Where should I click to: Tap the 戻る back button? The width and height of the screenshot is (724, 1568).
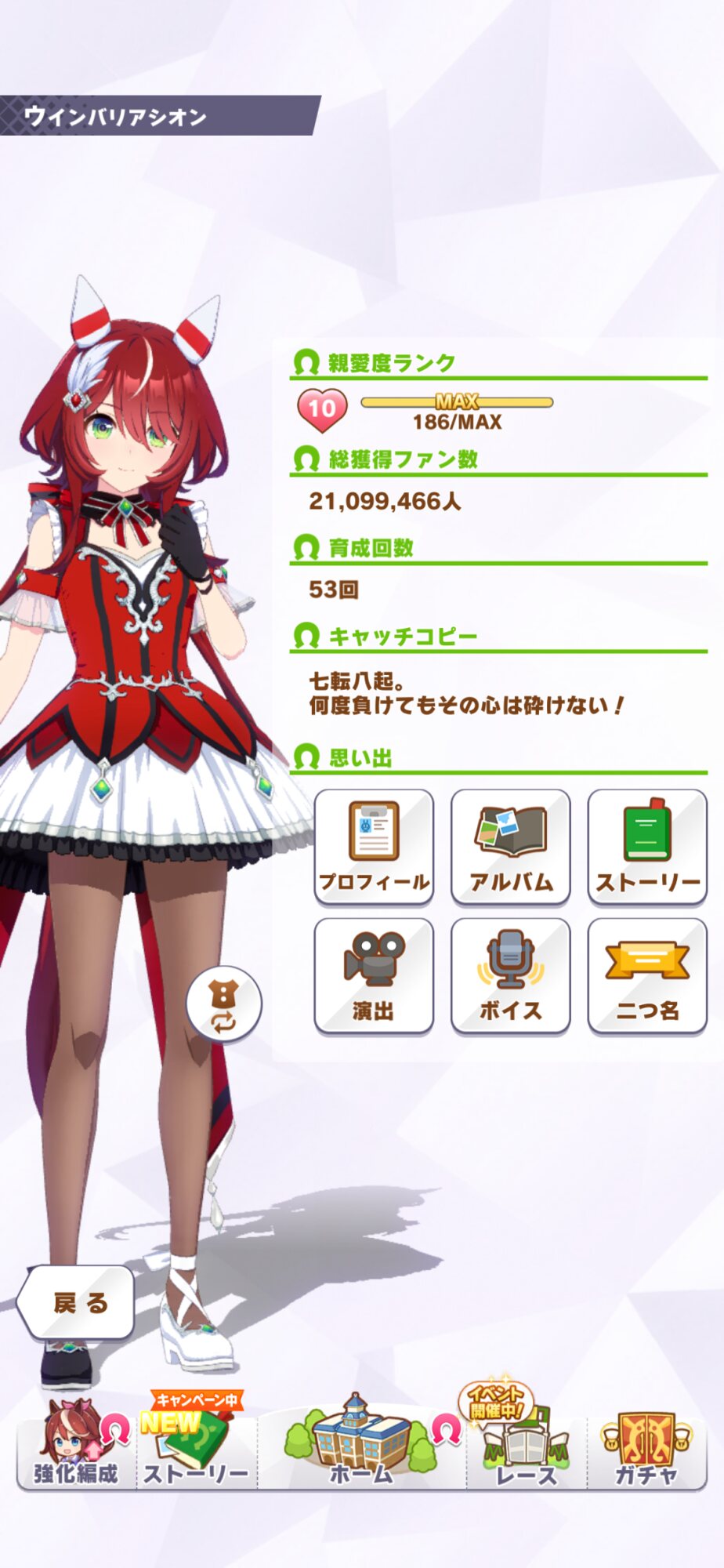pyautogui.click(x=78, y=1302)
